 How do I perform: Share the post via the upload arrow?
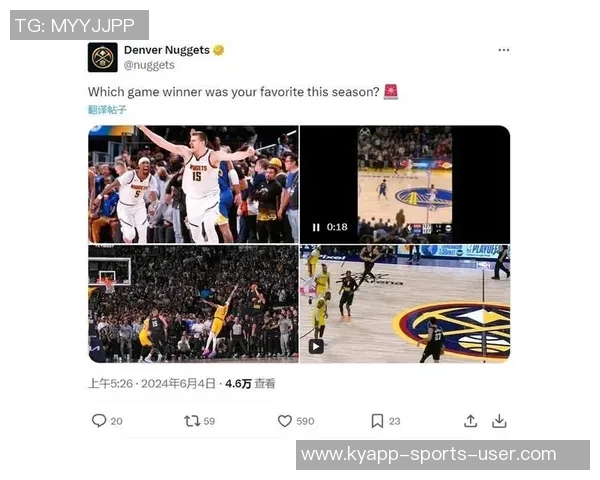[x=470, y=421]
